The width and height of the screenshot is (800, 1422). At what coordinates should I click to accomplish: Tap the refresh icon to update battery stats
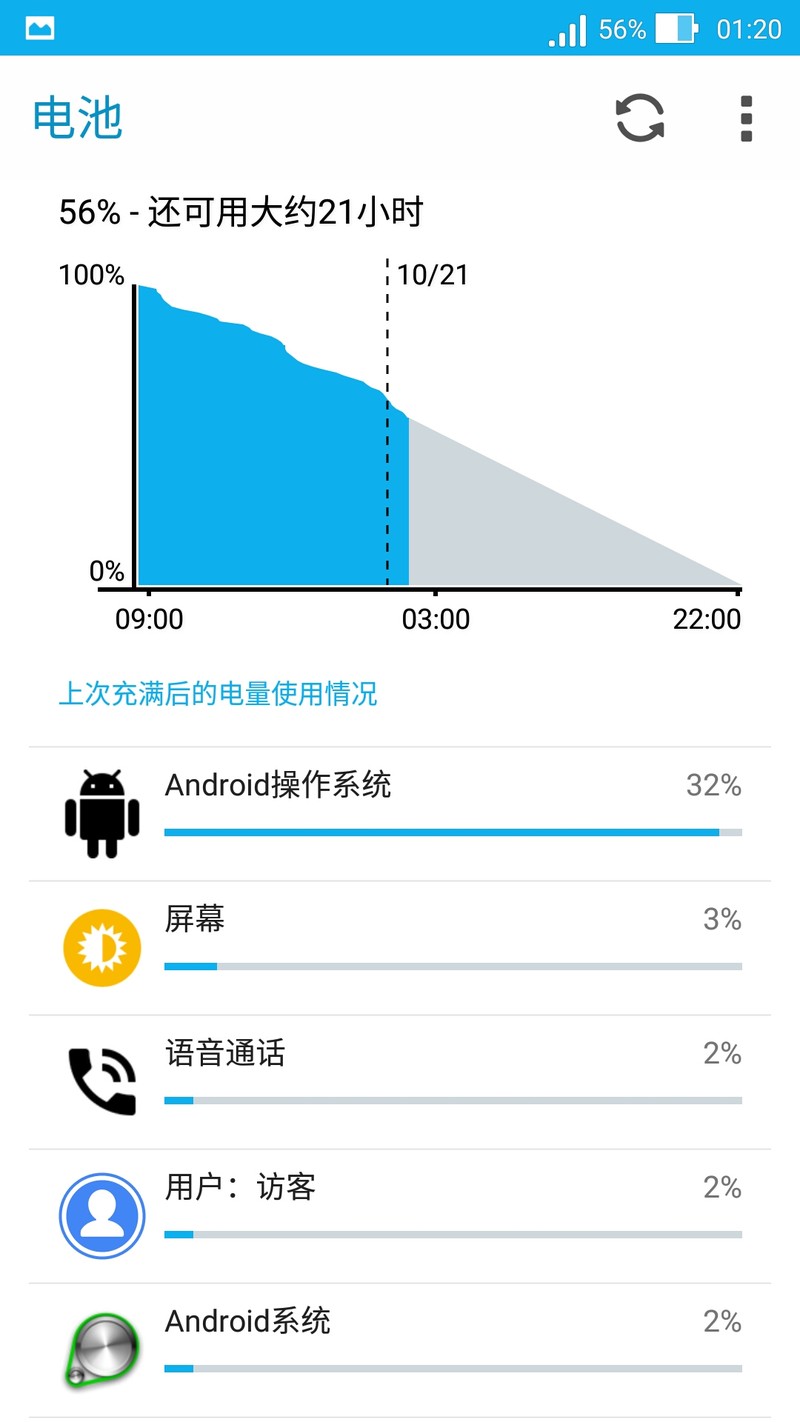(x=640, y=117)
